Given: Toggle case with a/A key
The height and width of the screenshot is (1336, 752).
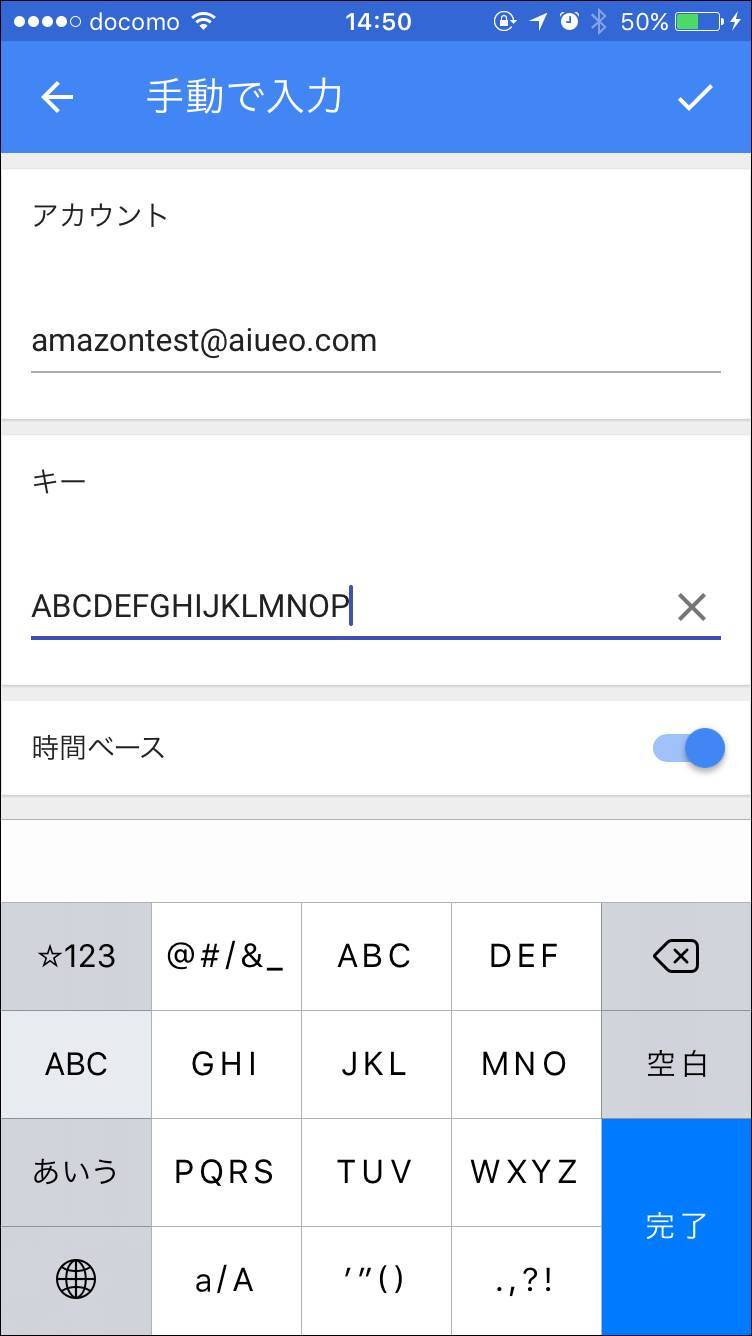Looking at the screenshot, I should tap(226, 1280).
